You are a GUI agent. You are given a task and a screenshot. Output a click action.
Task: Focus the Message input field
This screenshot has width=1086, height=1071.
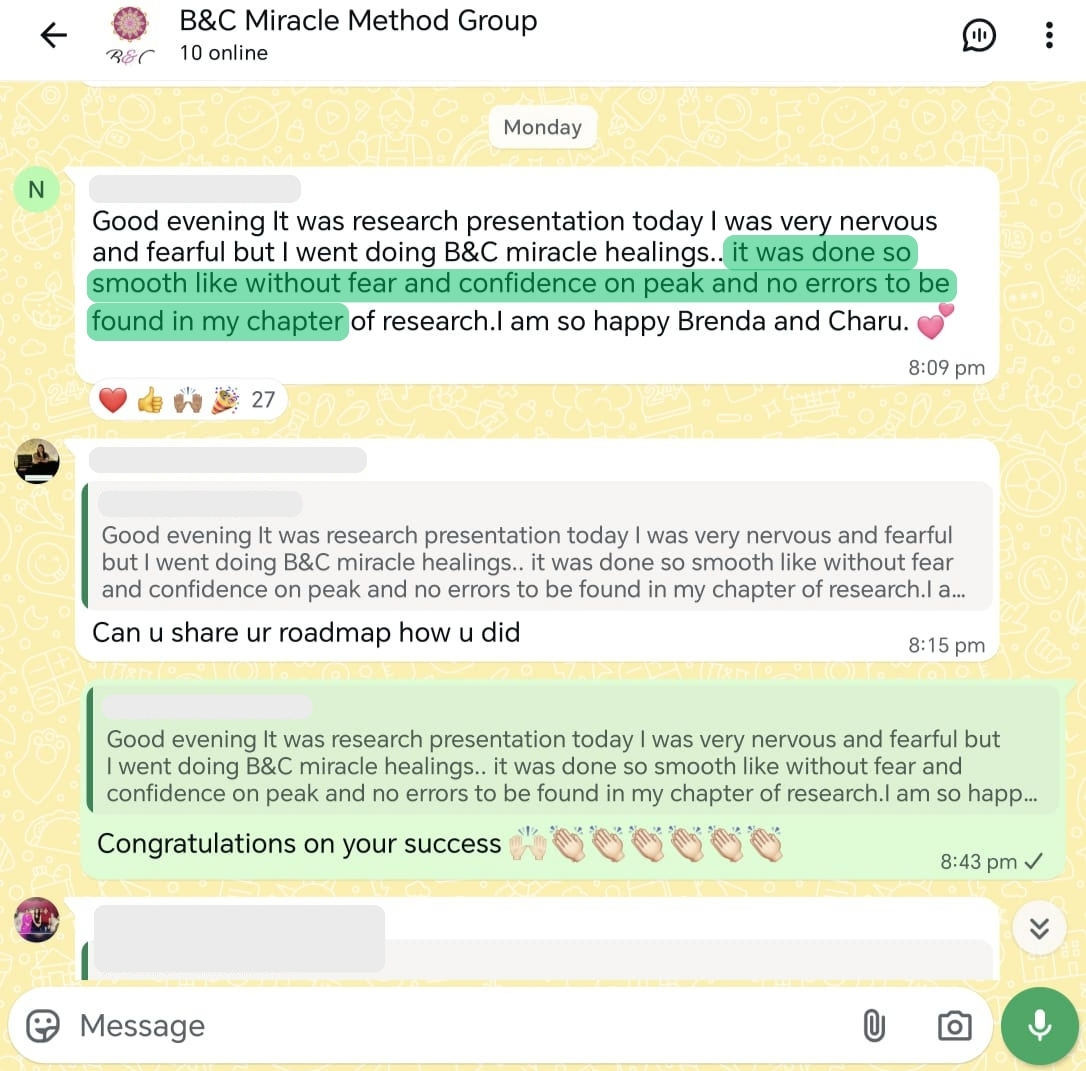450,1026
